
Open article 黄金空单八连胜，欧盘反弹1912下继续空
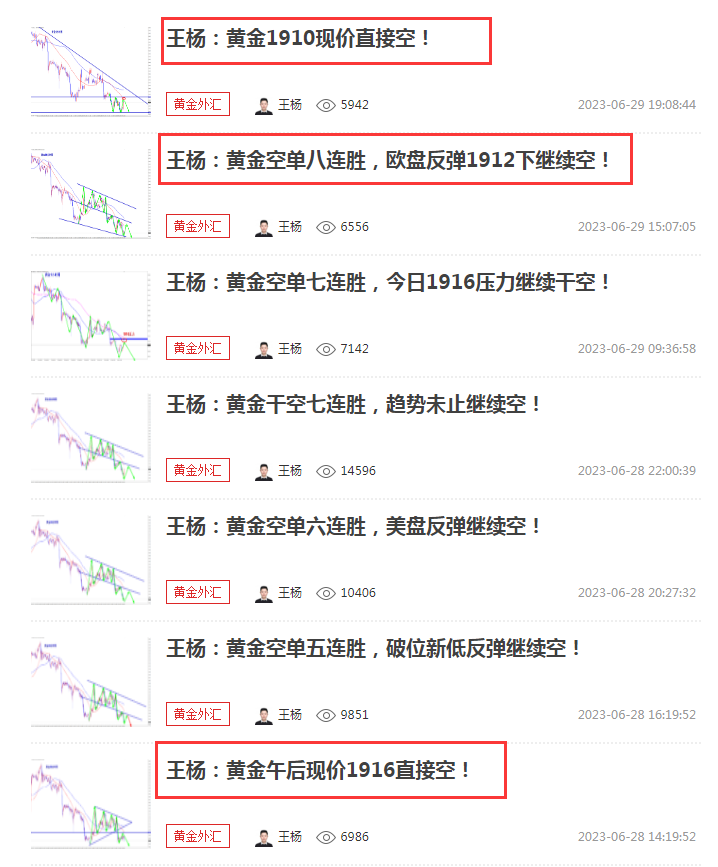(388, 161)
